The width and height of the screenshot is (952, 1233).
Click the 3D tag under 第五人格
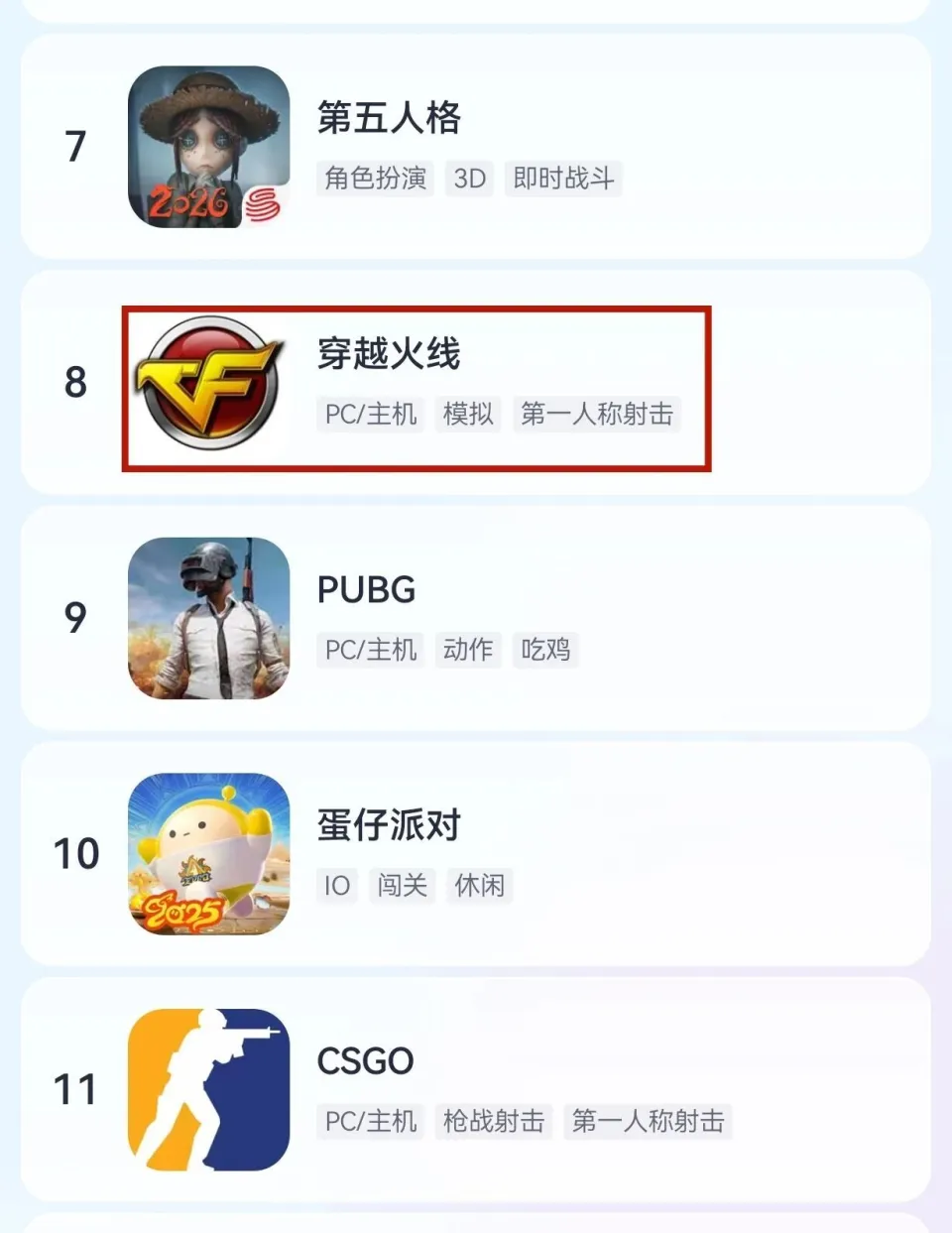[x=469, y=179]
